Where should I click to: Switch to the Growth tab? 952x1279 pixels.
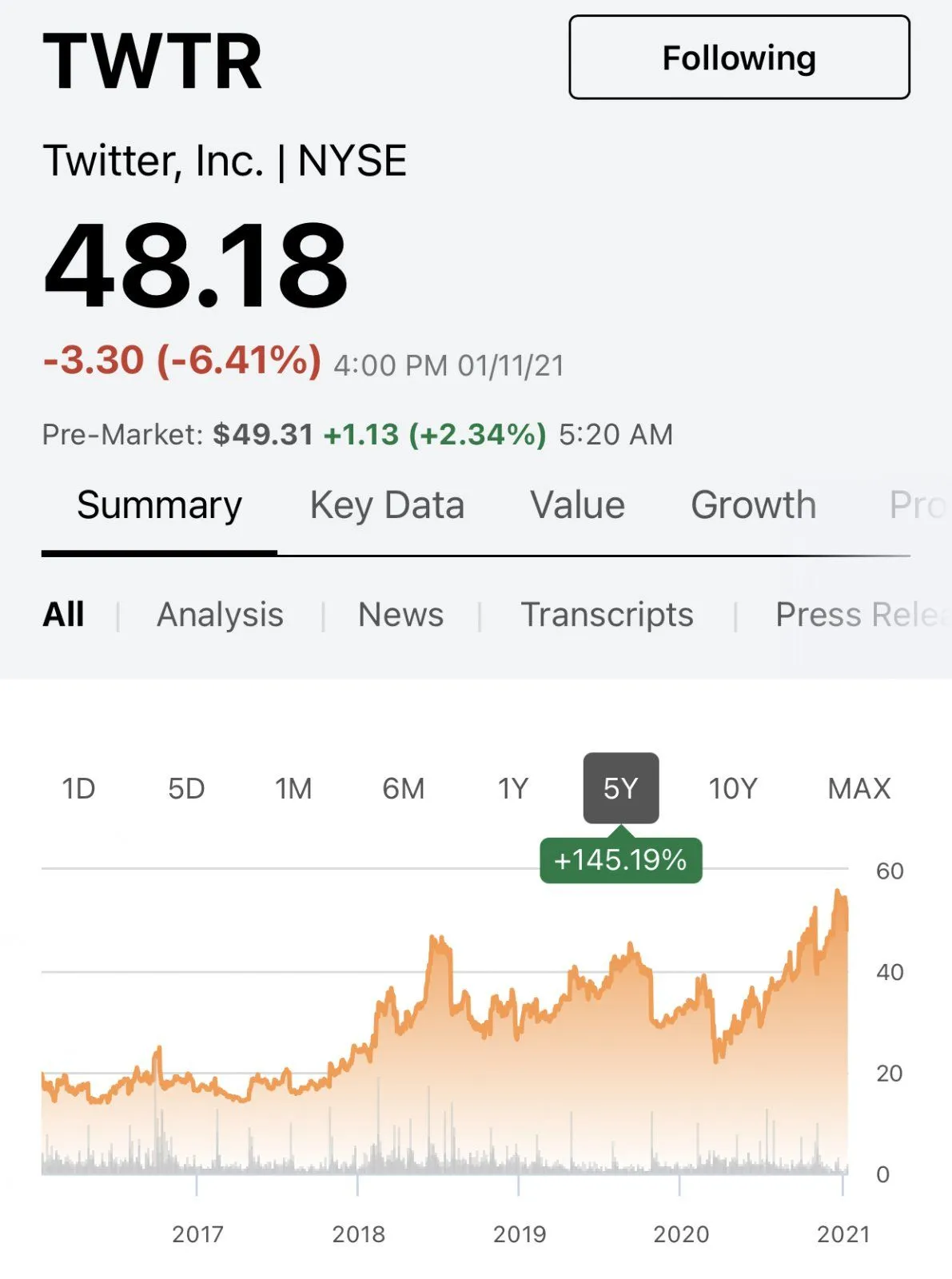[x=753, y=505]
